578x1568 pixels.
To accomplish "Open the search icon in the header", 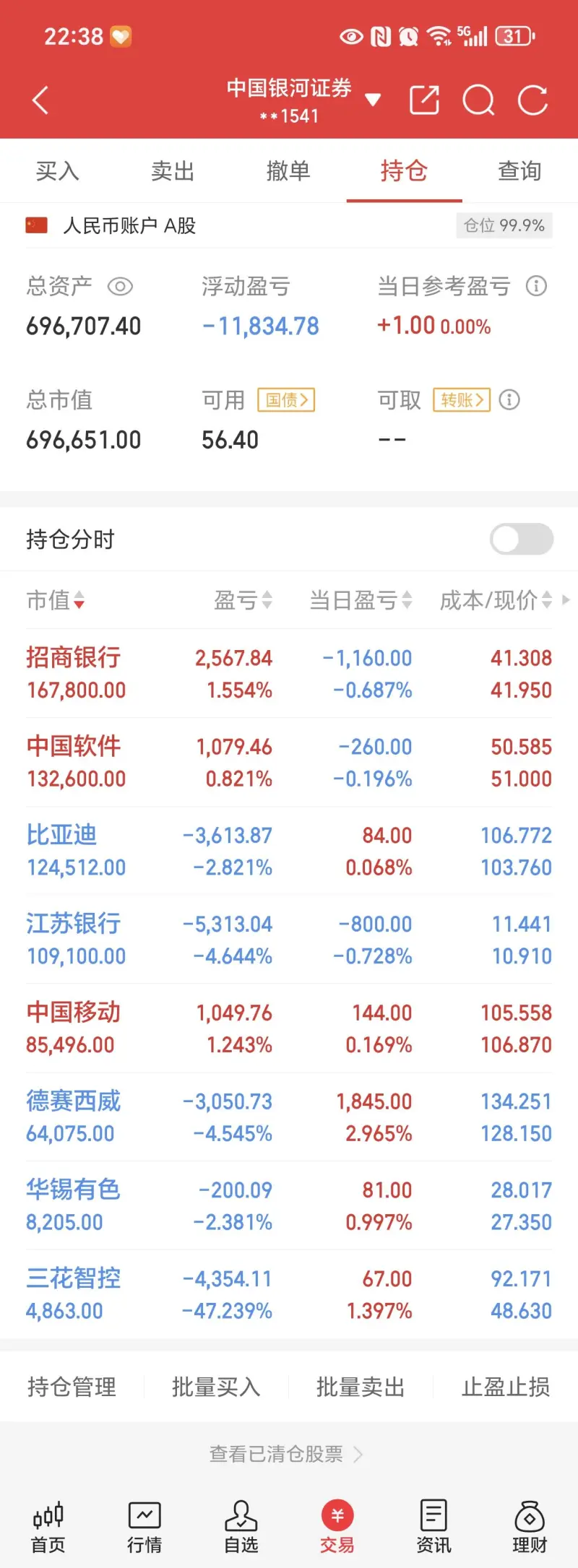I will click(478, 100).
